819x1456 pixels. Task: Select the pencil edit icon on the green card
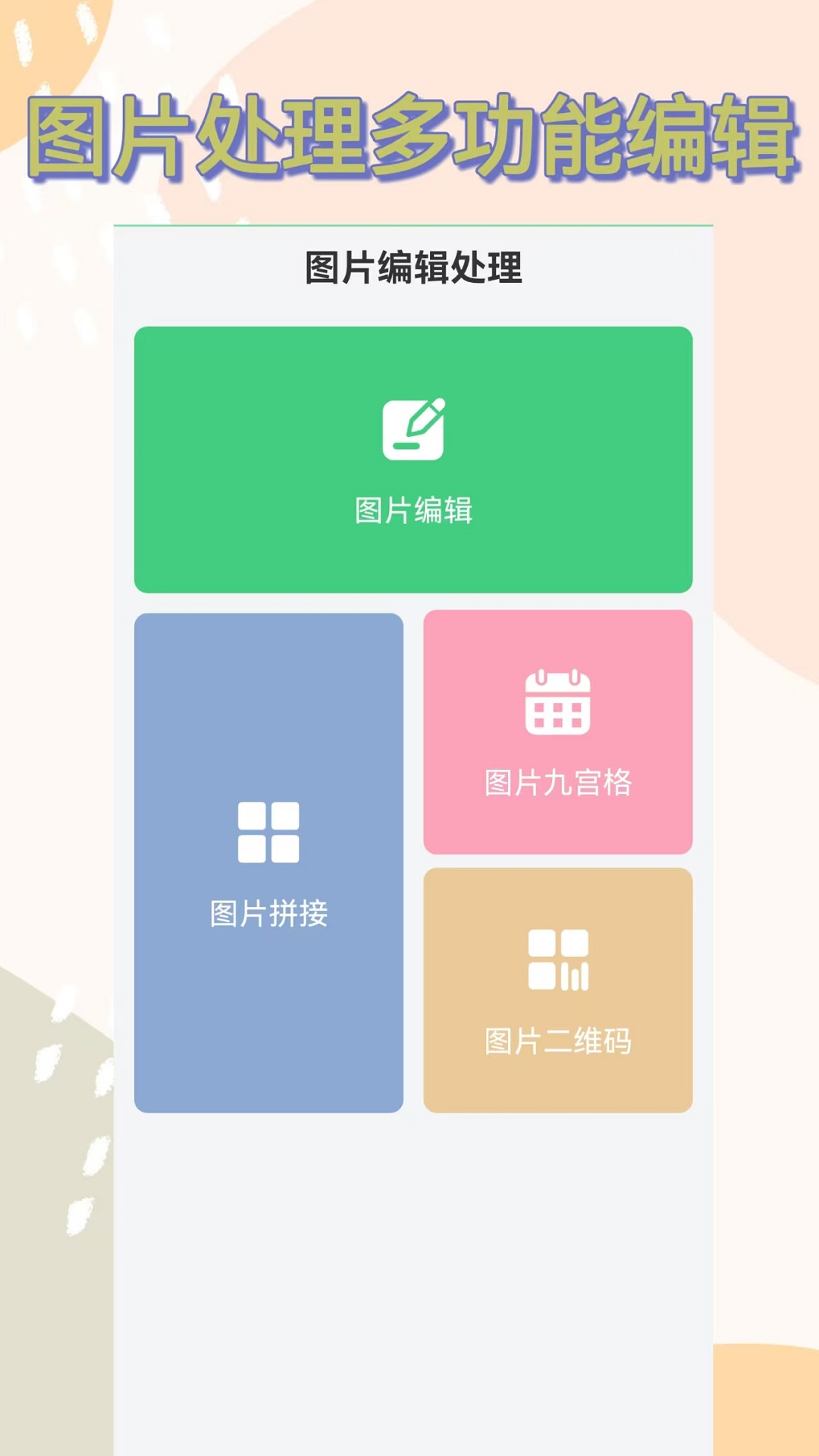coord(413,428)
